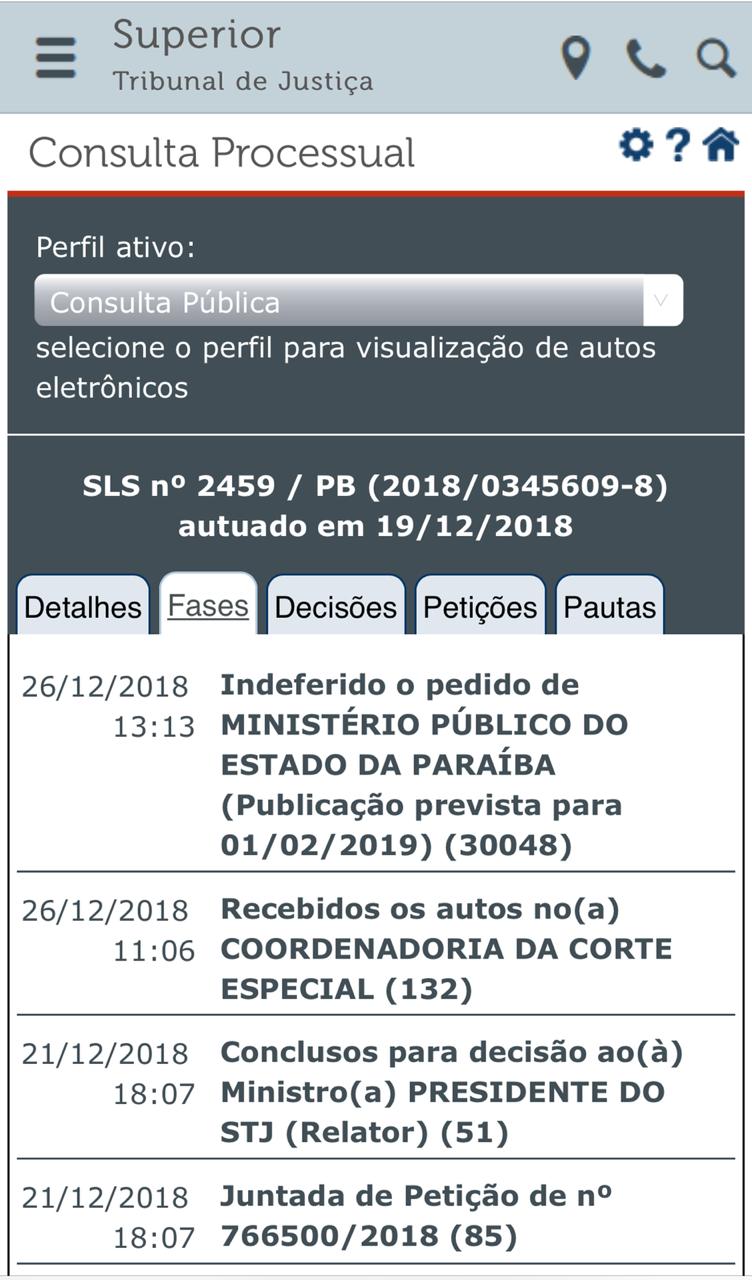752x1280 pixels.
Task: Switch to the Petições tab
Action: click(480, 605)
